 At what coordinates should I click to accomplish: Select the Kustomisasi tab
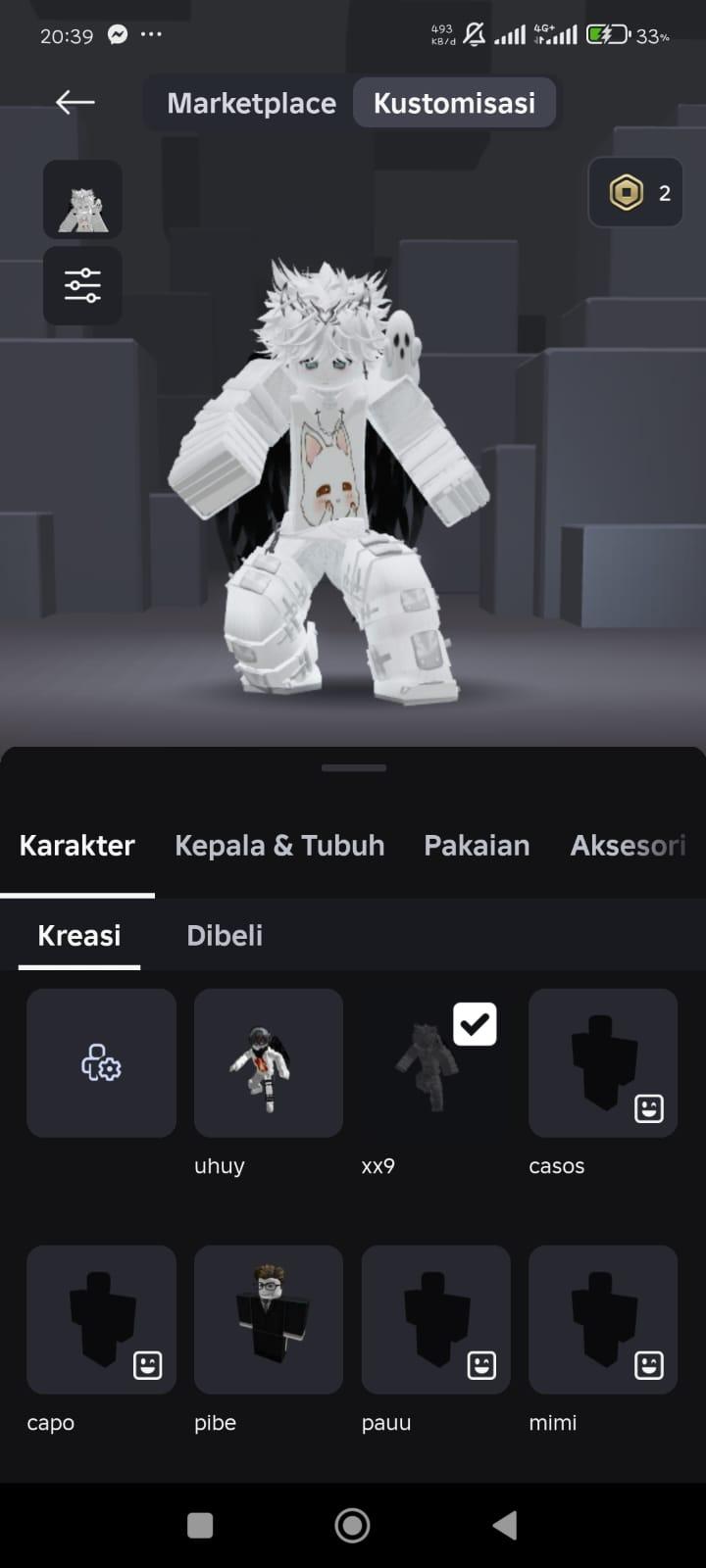click(x=454, y=103)
